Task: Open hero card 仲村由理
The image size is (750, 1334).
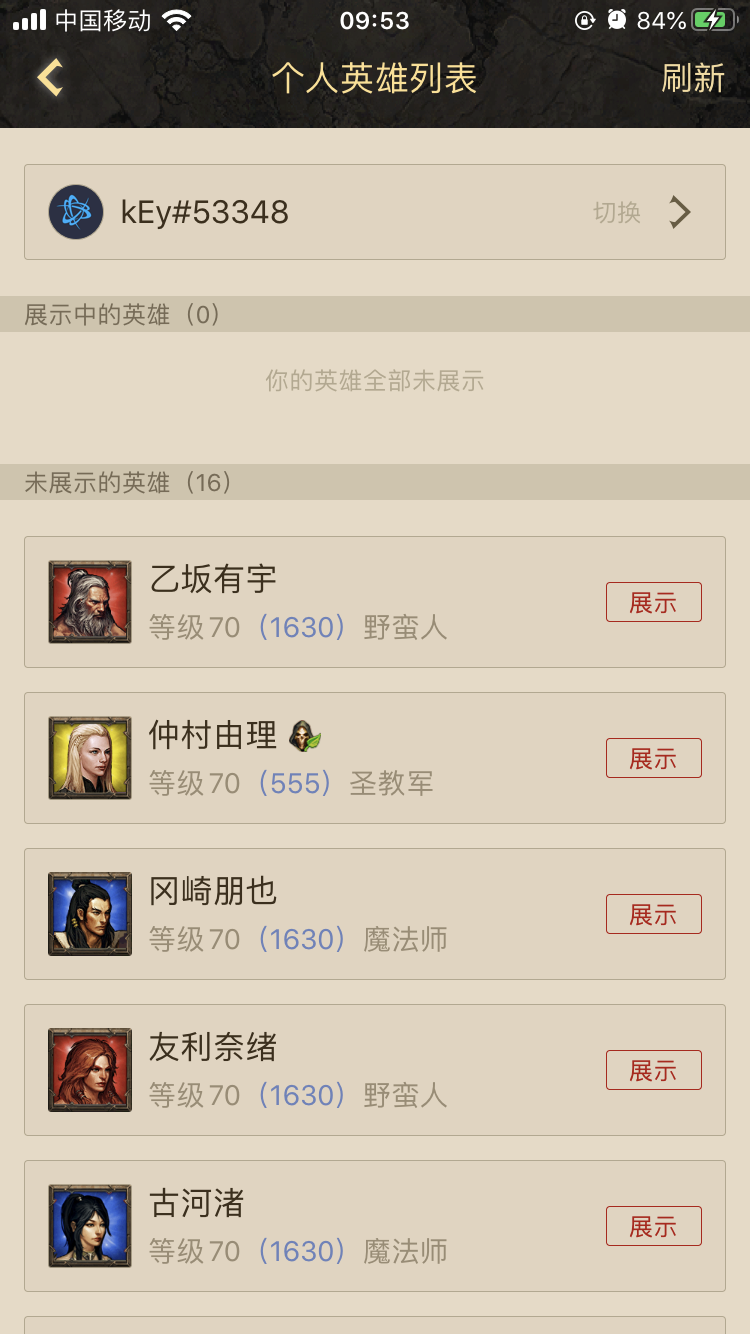Action: [x=300, y=758]
